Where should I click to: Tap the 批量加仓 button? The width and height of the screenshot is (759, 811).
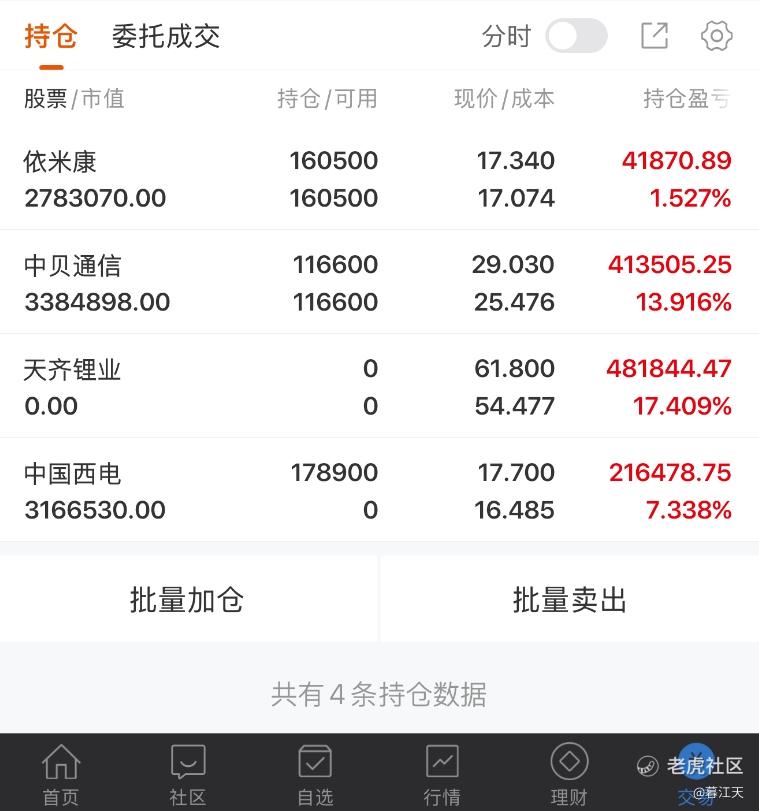click(187, 600)
